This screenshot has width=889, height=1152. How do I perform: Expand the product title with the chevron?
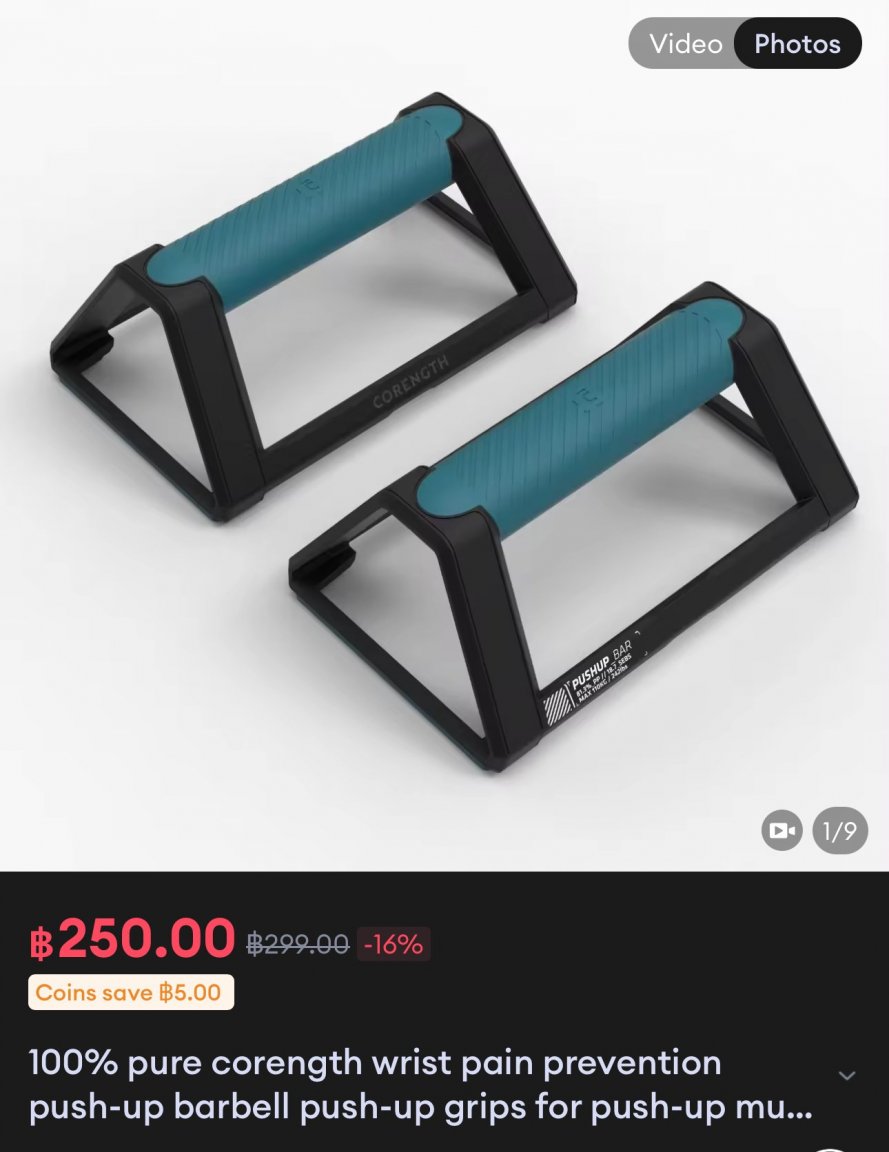(846, 1076)
